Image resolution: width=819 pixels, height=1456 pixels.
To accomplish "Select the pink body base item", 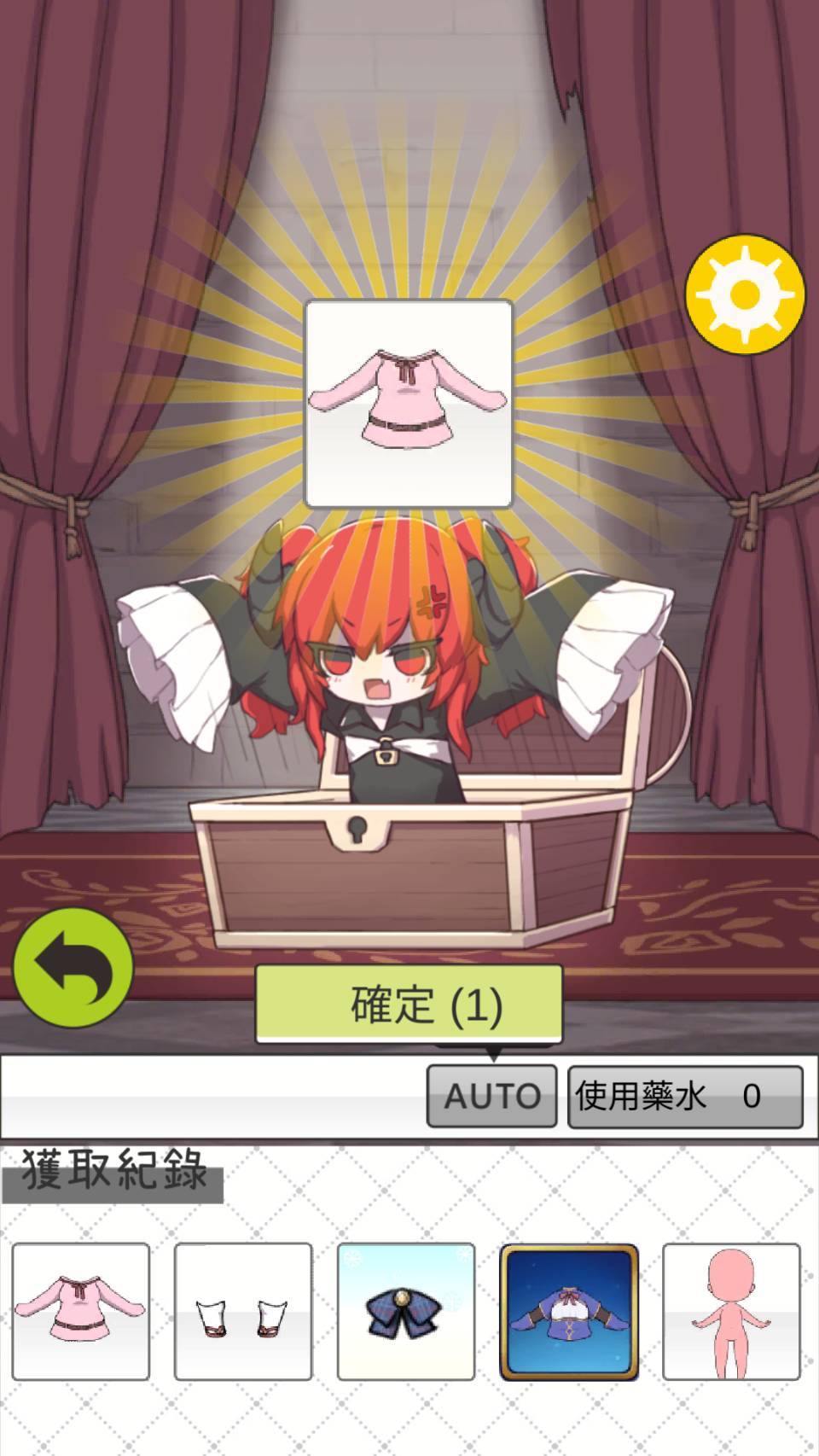I will pyautogui.click(x=731, y=1312).
